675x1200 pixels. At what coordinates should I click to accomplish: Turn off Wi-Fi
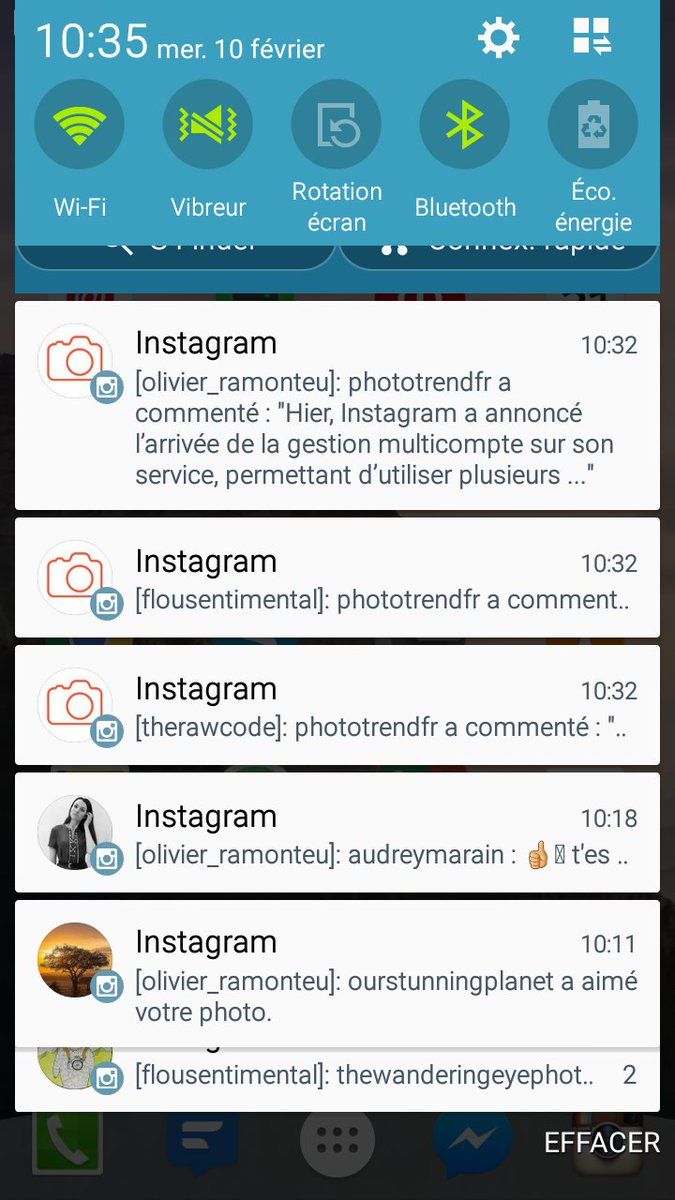click(x=80, y=125)
